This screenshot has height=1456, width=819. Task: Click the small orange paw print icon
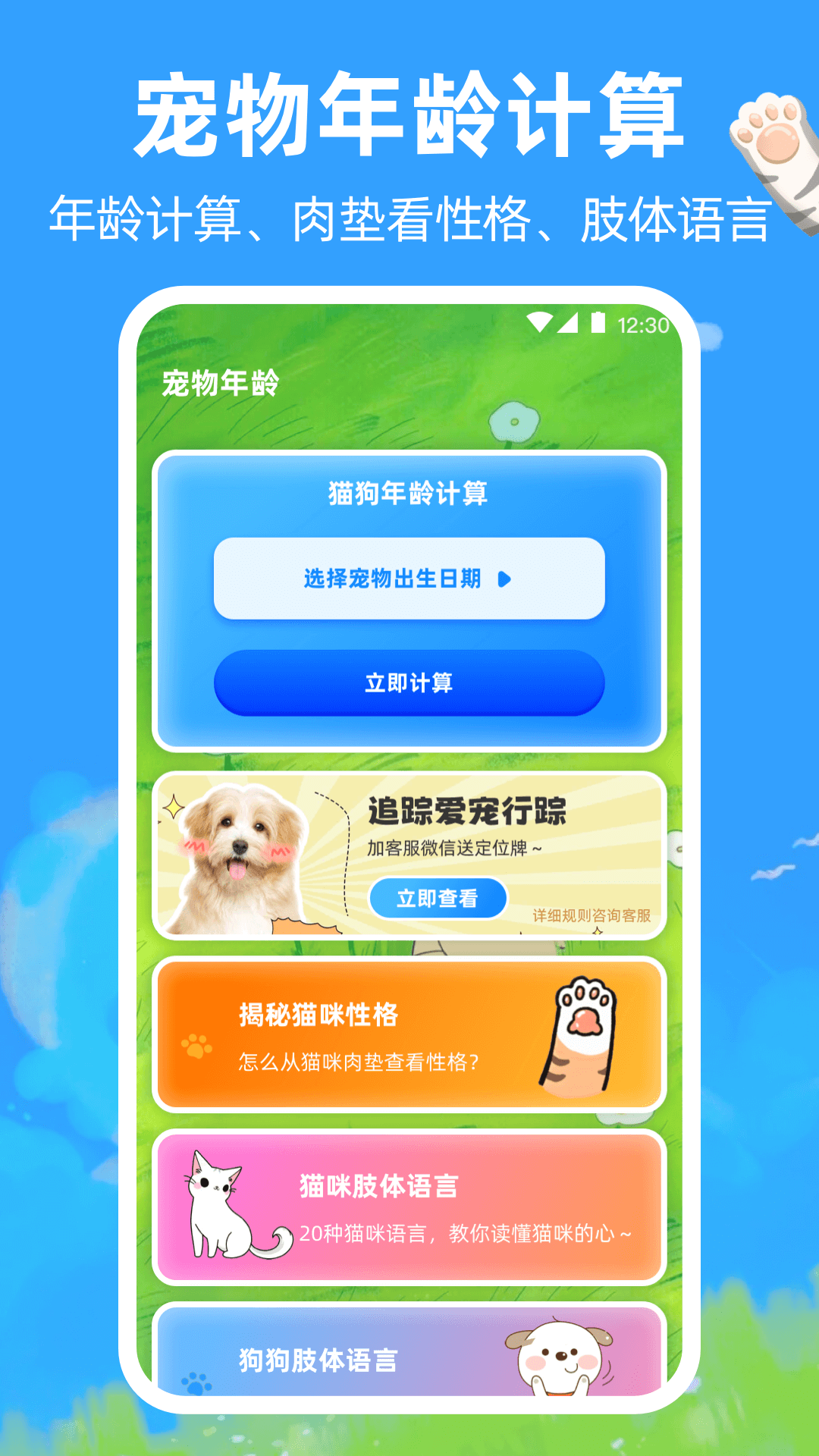click(x=196, y=1046)
